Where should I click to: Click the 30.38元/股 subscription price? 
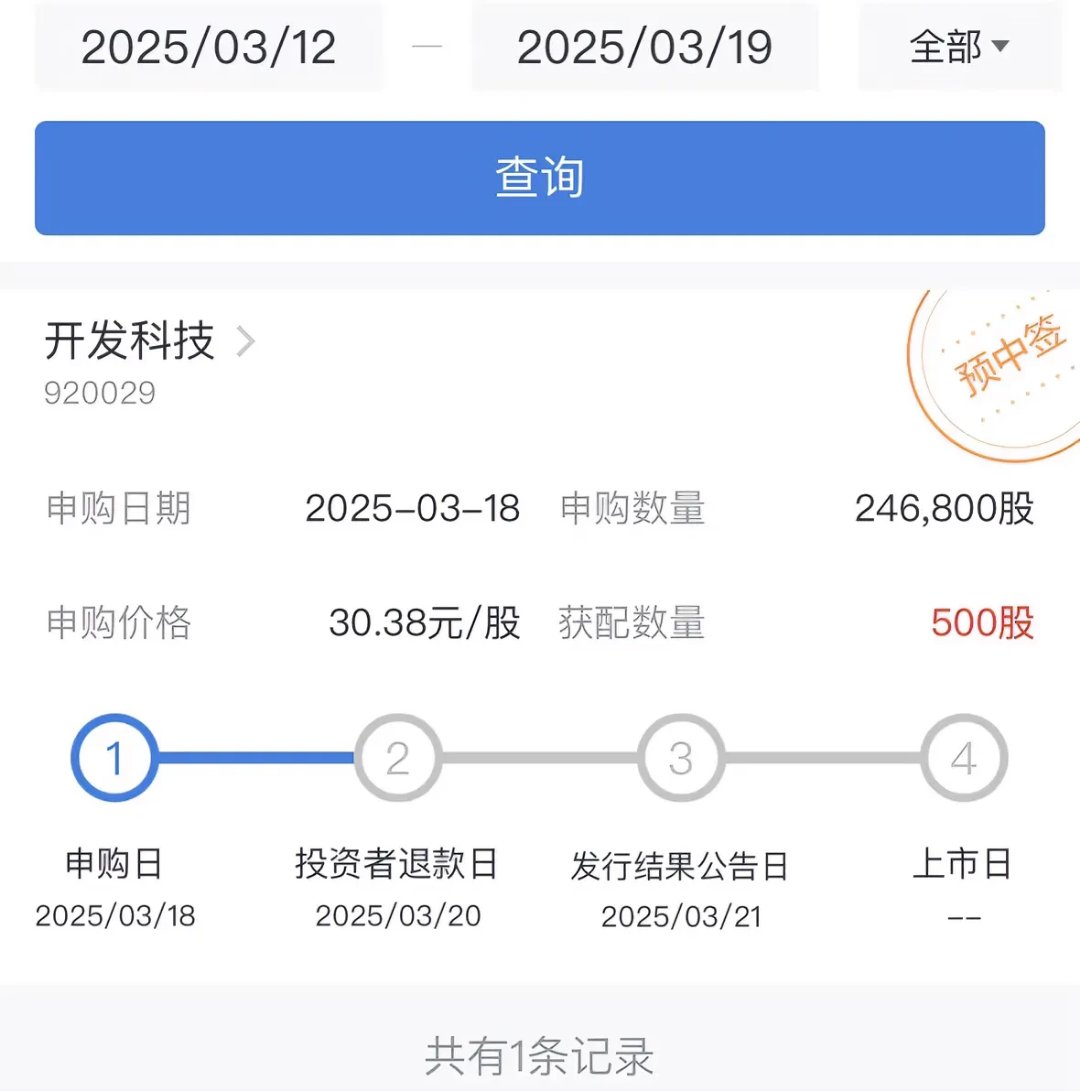(x=425, y=624)
